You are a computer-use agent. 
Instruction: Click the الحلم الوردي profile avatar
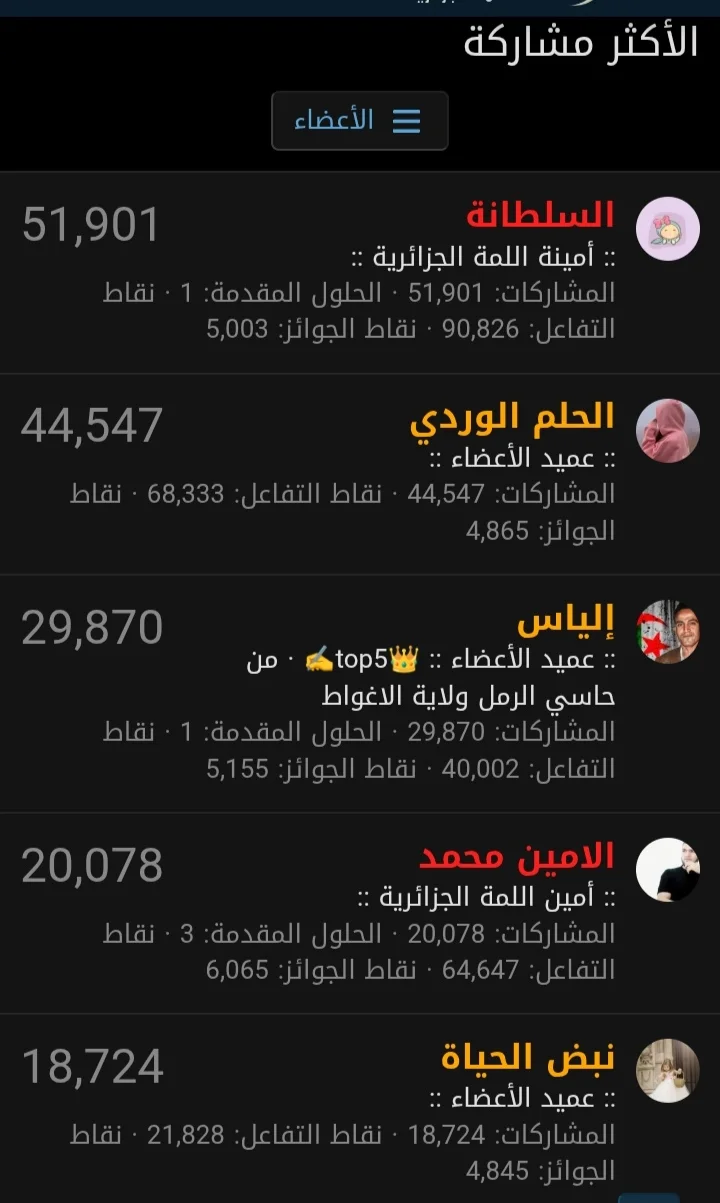click(668, 431)
